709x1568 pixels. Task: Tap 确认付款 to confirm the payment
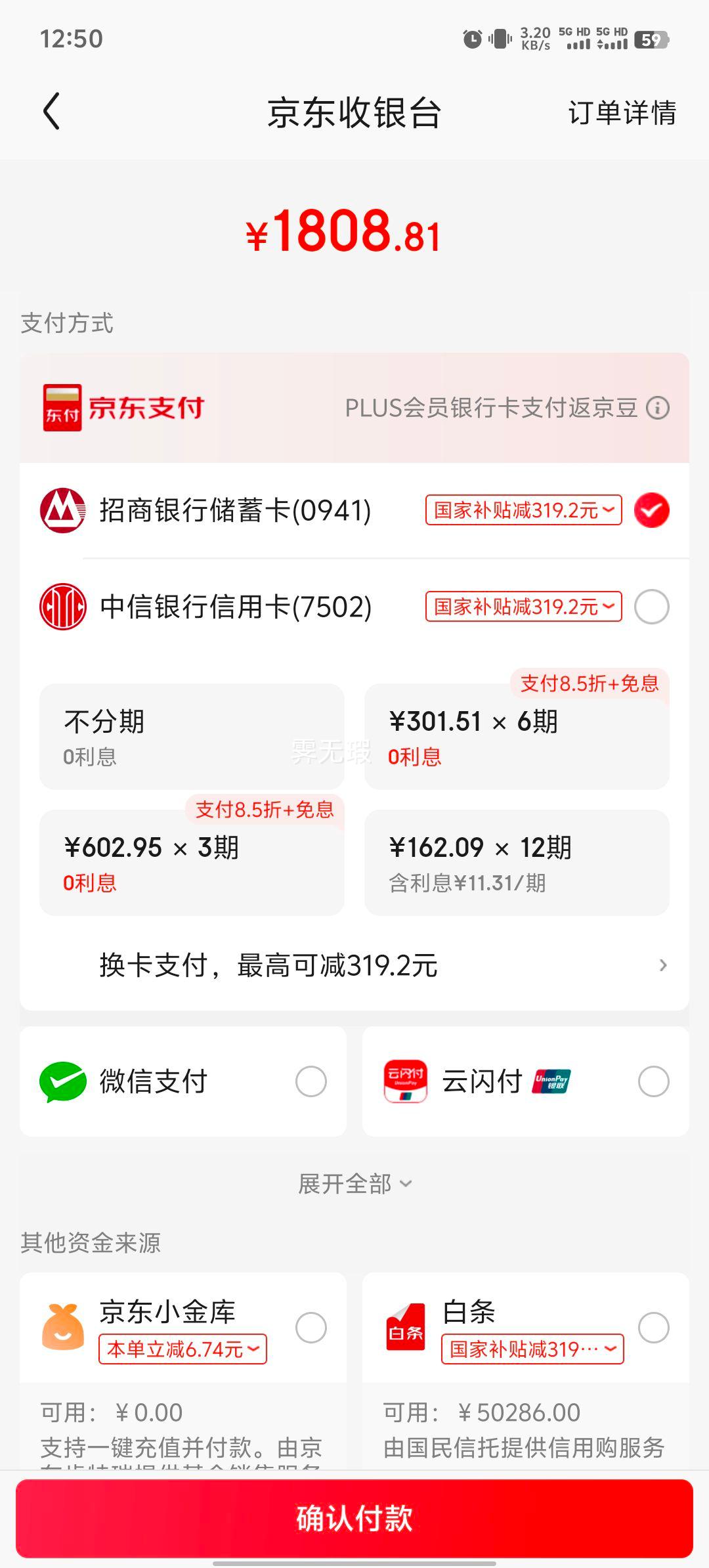[354, 1518]
